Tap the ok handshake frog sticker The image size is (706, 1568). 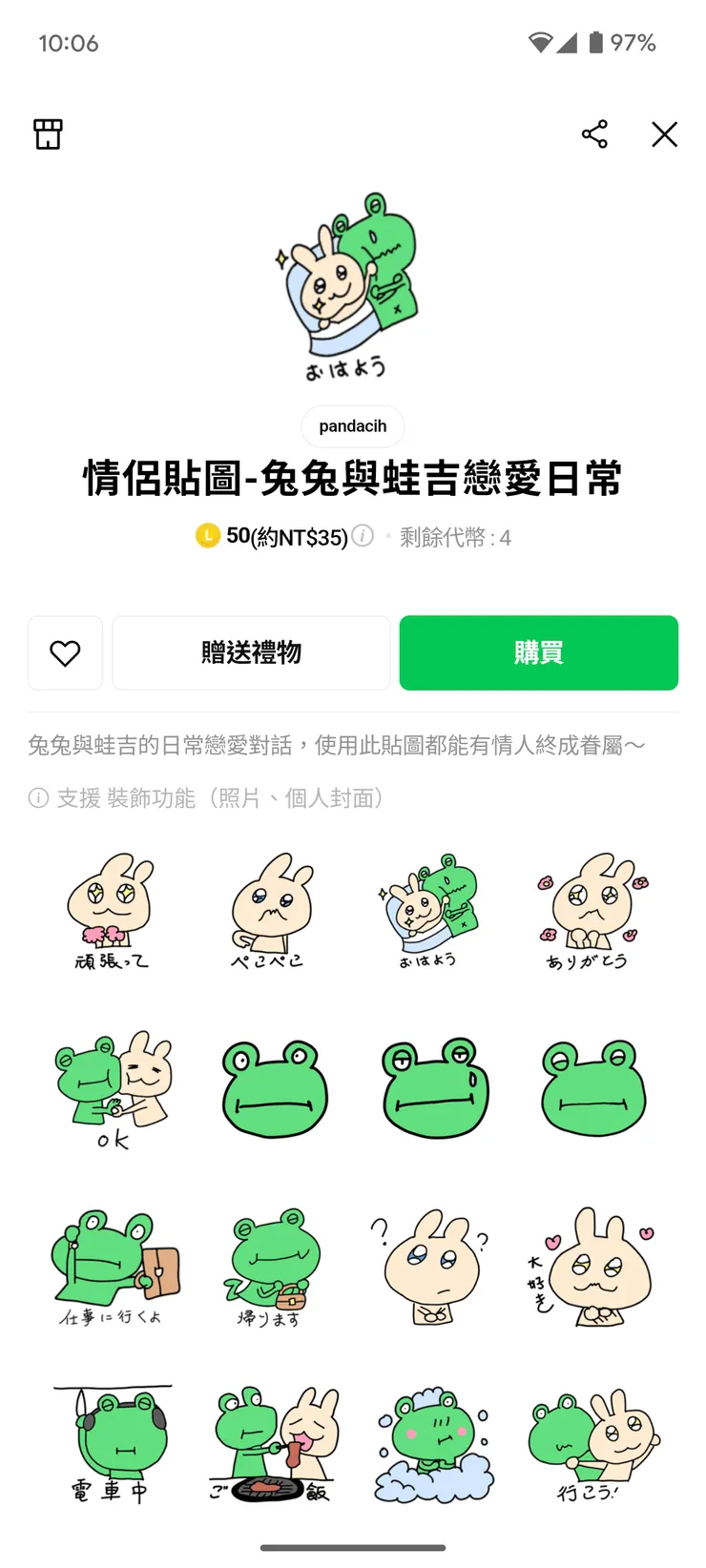[113, 1087]
